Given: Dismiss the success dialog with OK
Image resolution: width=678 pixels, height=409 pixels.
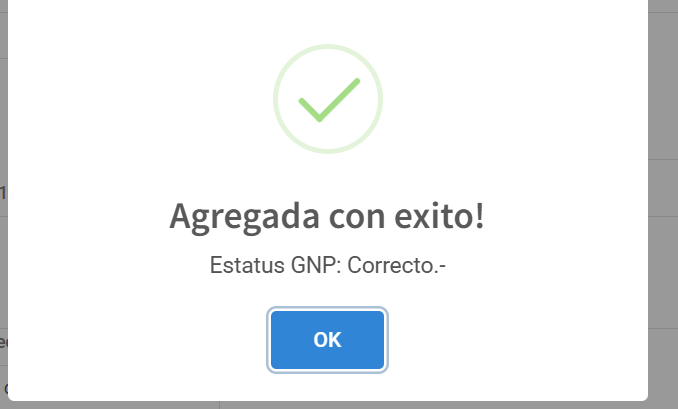Looking at the screenshot, I should click(x=327, y=340).
